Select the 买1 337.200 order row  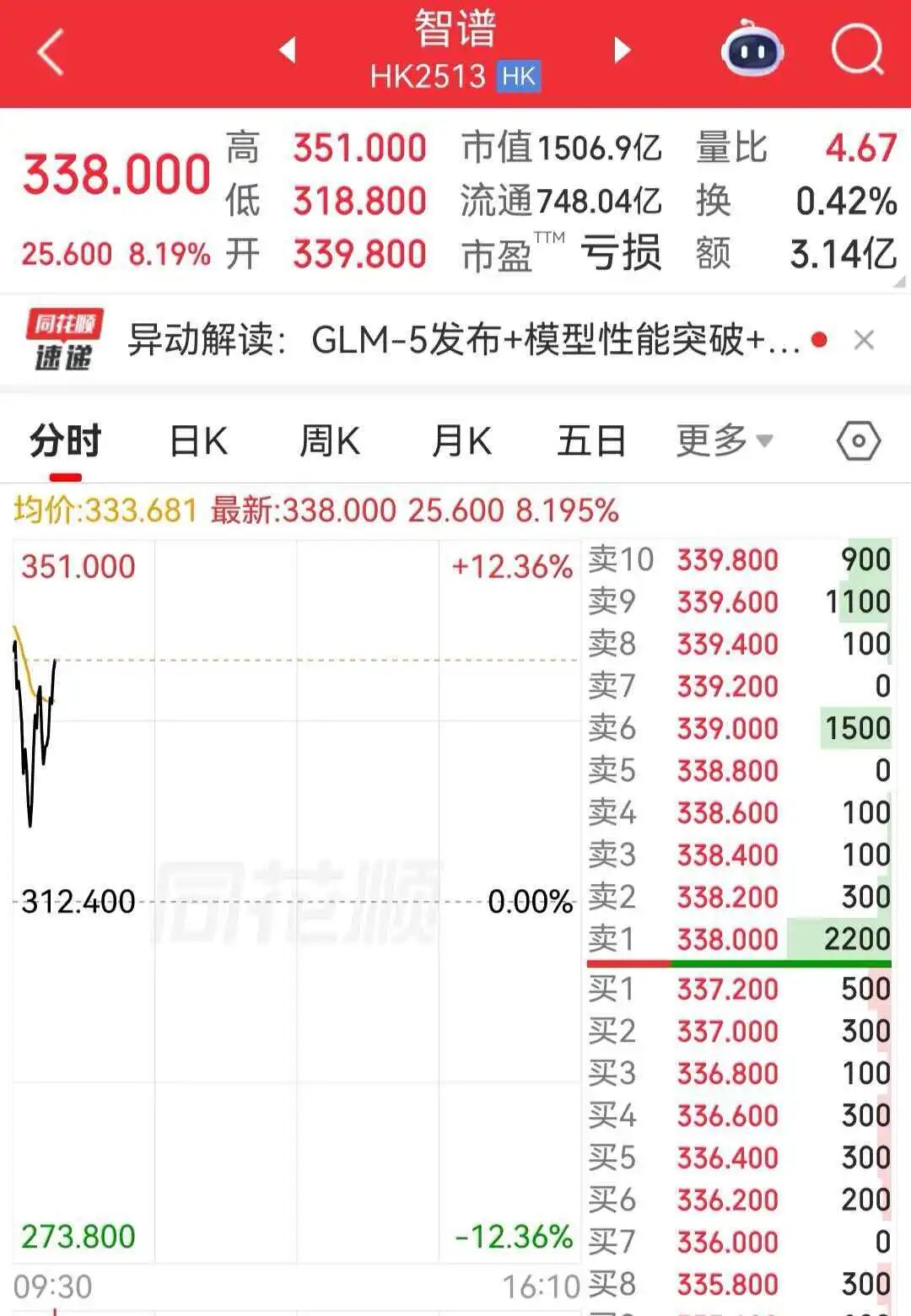point(739,989)
